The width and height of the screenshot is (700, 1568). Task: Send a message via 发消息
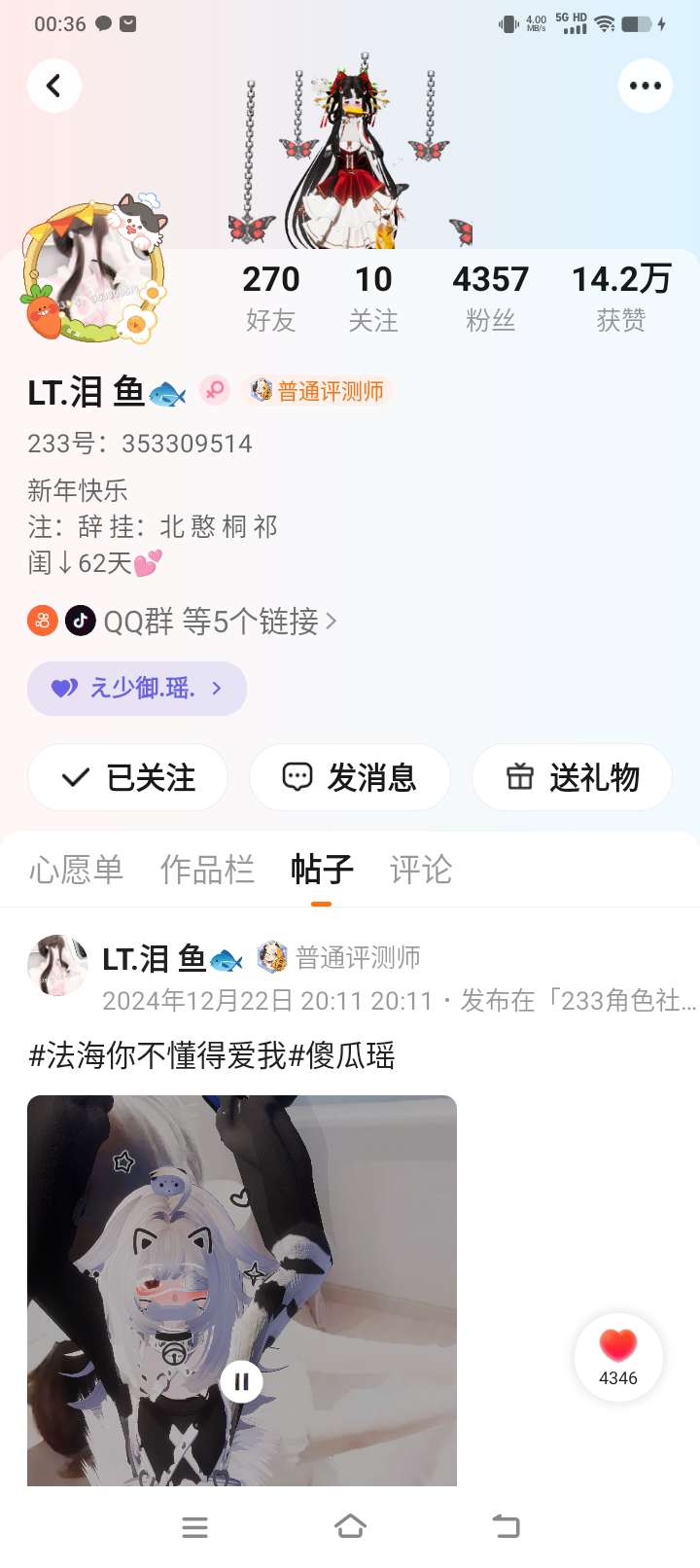coord(350,777)
